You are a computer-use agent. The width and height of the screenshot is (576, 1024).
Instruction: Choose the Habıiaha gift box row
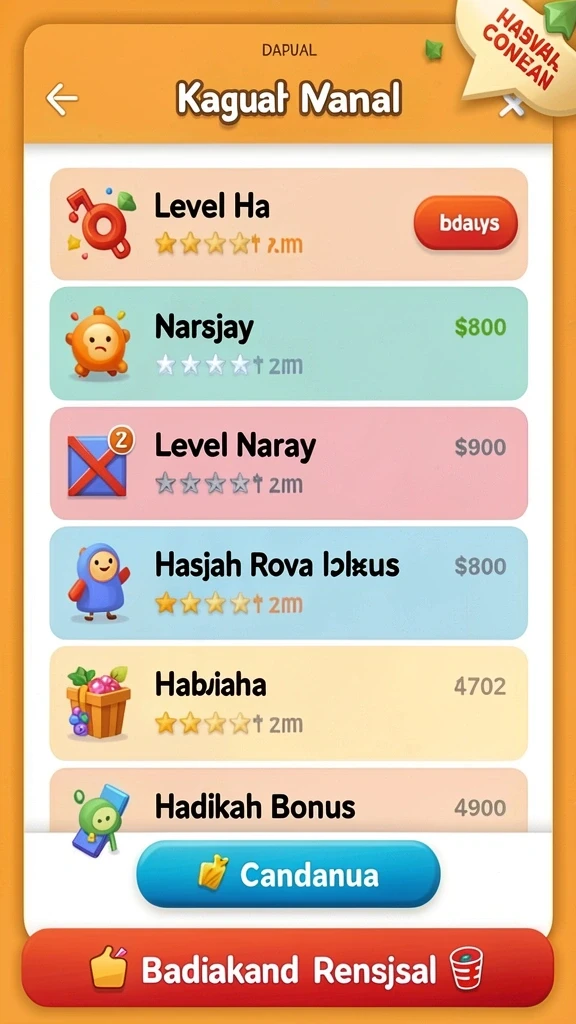[x=289, y=703]
